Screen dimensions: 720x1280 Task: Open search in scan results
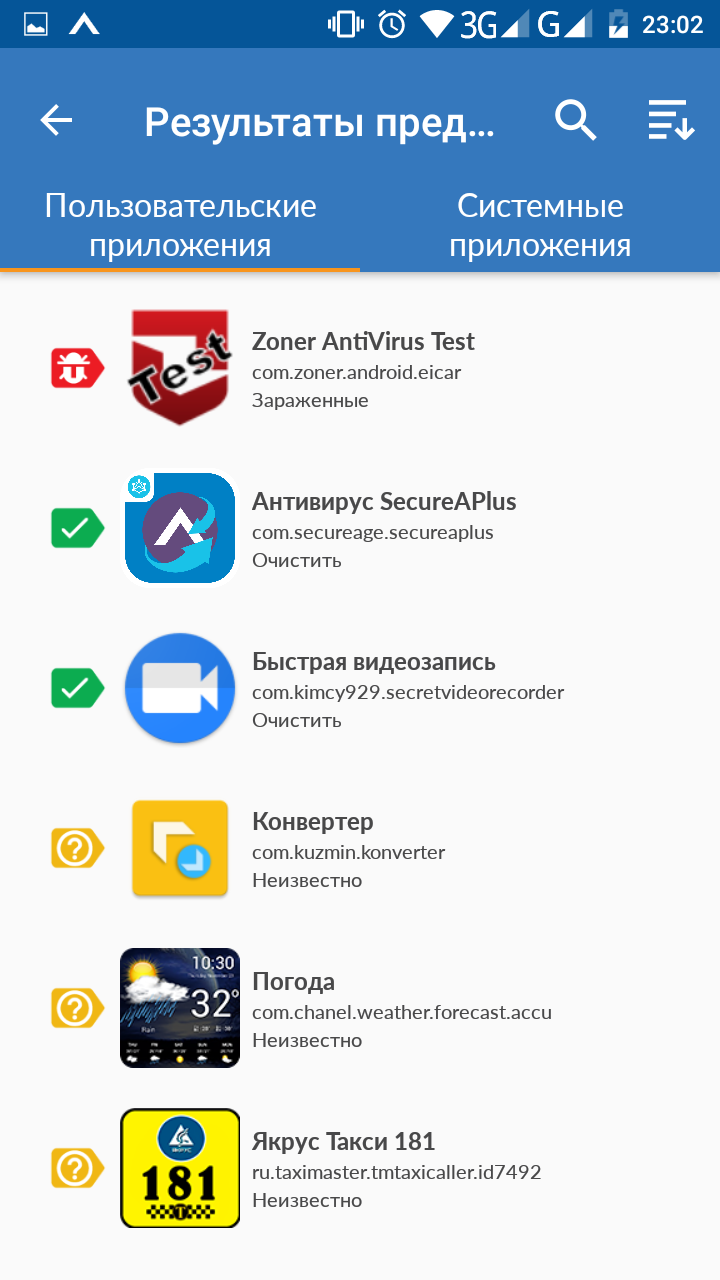pos(575,121)
